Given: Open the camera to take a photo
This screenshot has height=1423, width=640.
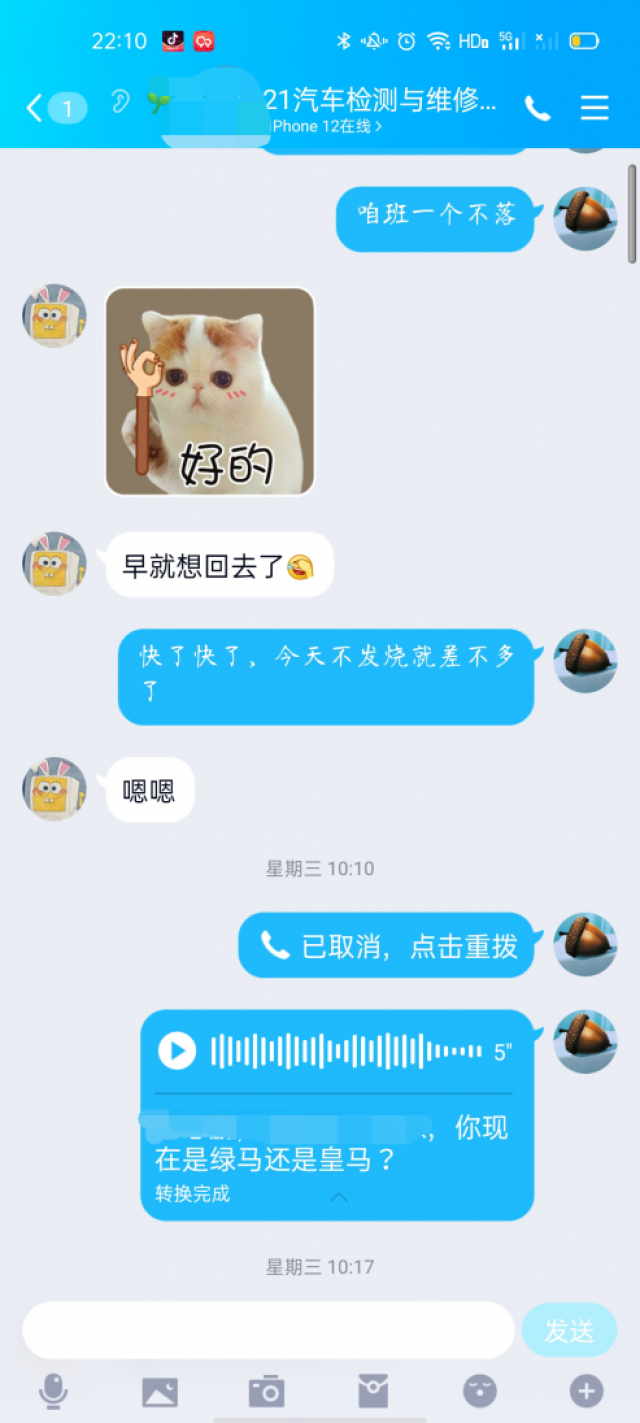Looking at the screenshot, I should pos(267,1391).
